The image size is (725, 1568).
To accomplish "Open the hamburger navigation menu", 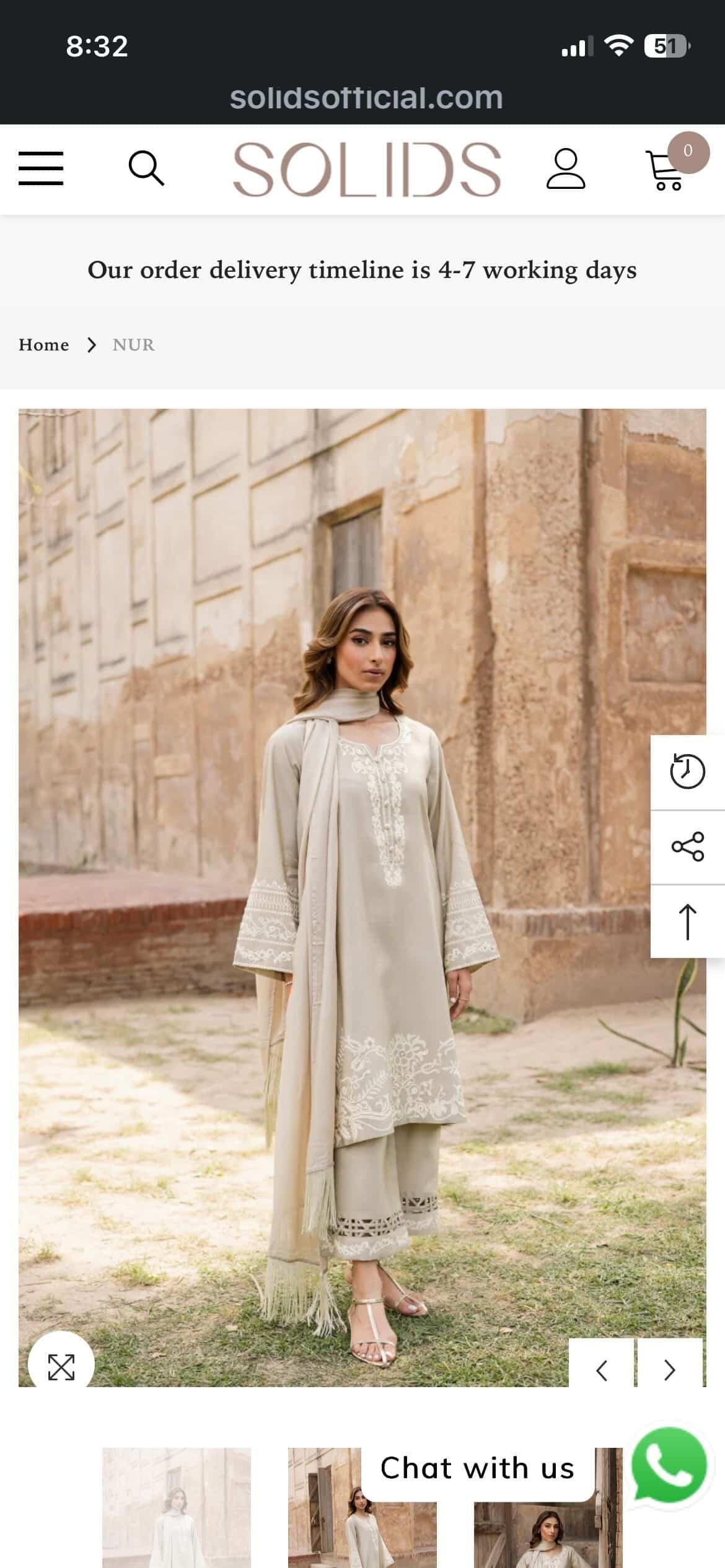I will click(x=41, y=168).
